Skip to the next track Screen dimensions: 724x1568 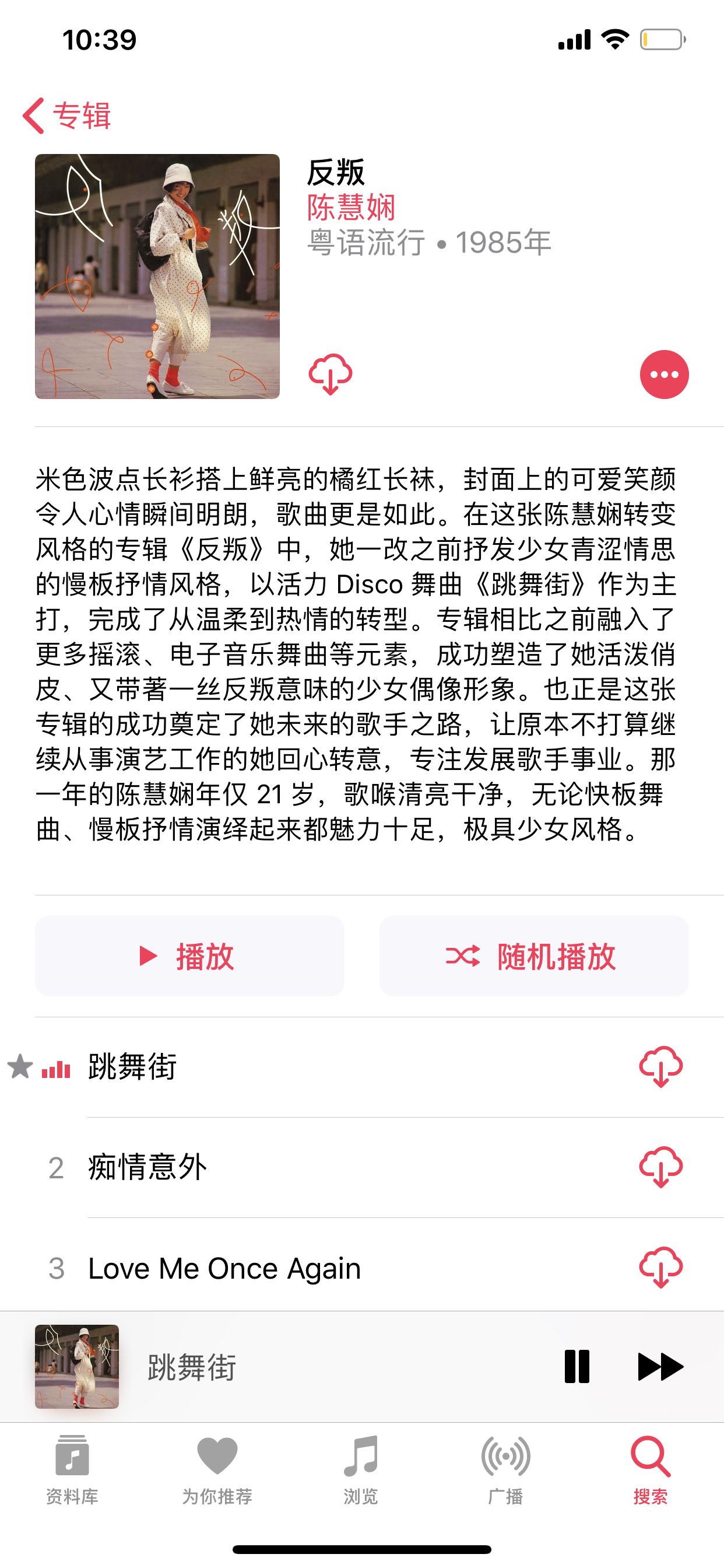click(x=660, y=1367)
